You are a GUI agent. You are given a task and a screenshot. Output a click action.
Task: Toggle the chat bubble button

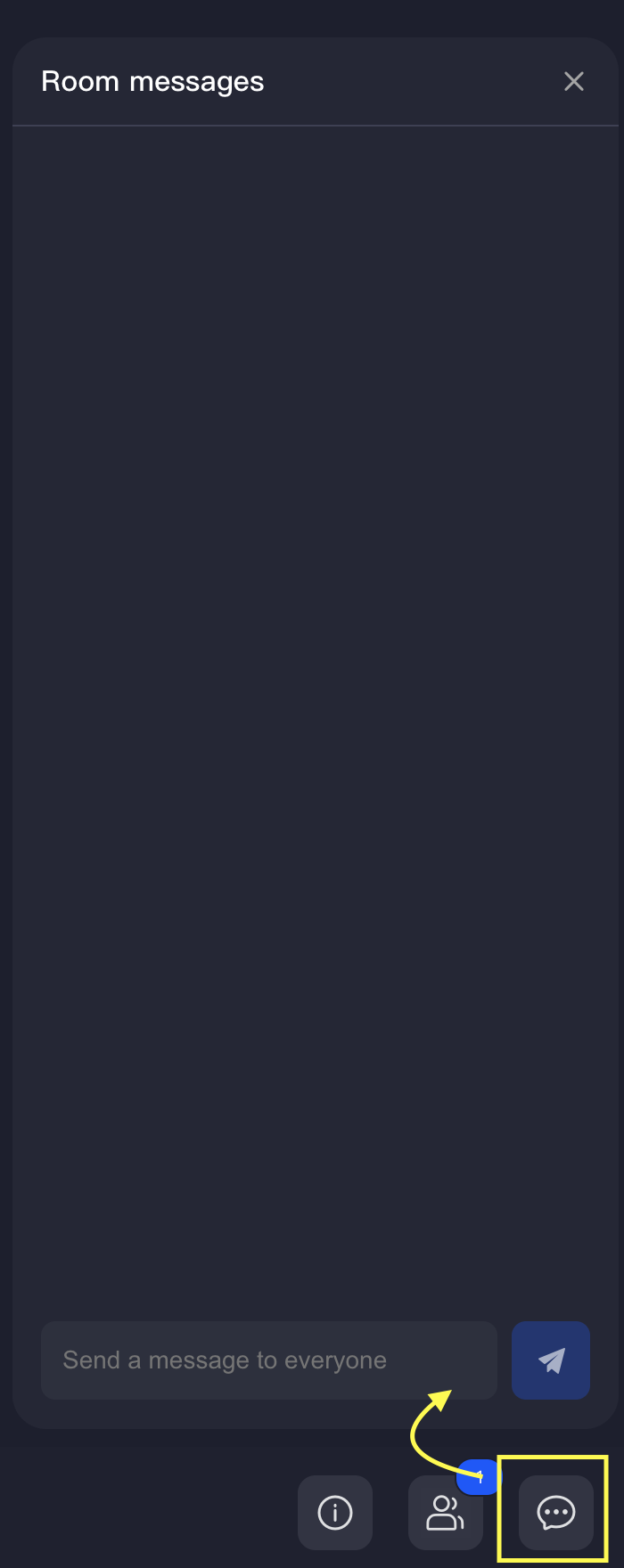[556, 1513]
